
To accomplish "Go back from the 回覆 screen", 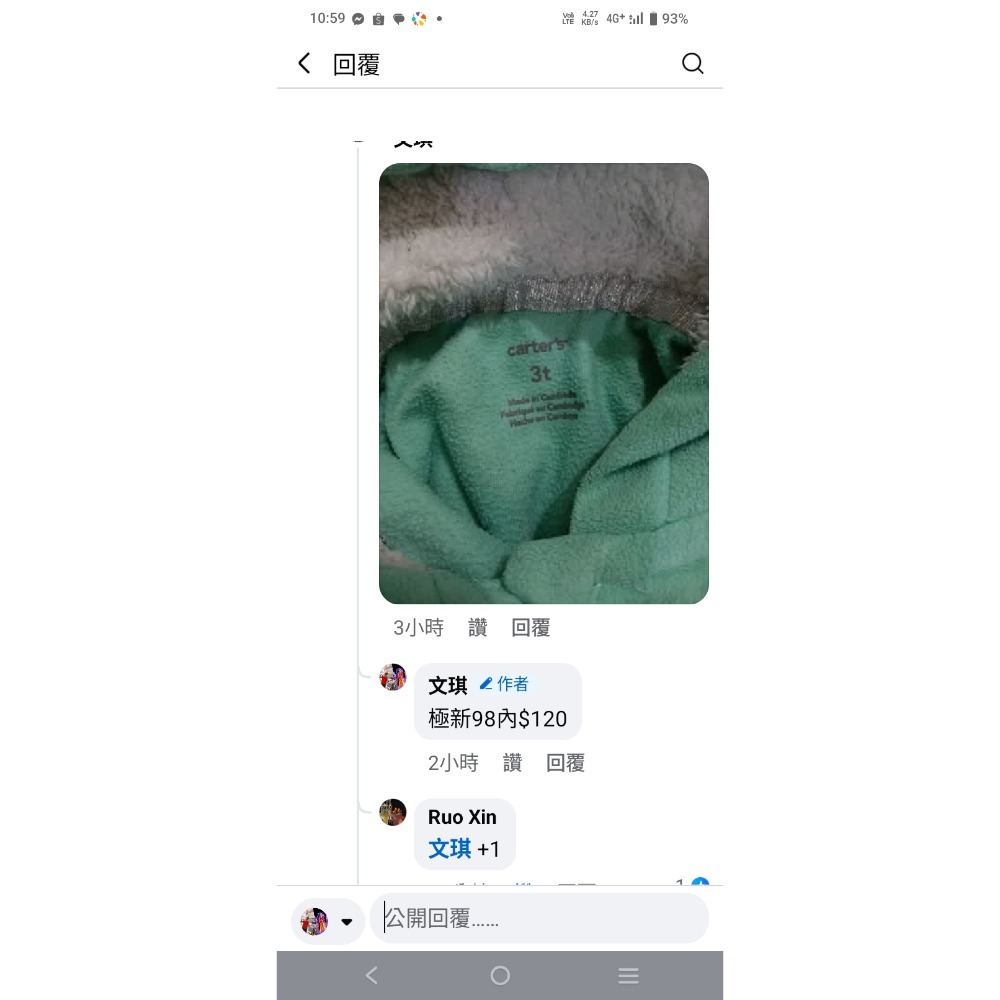I will [x=304, y=64].
